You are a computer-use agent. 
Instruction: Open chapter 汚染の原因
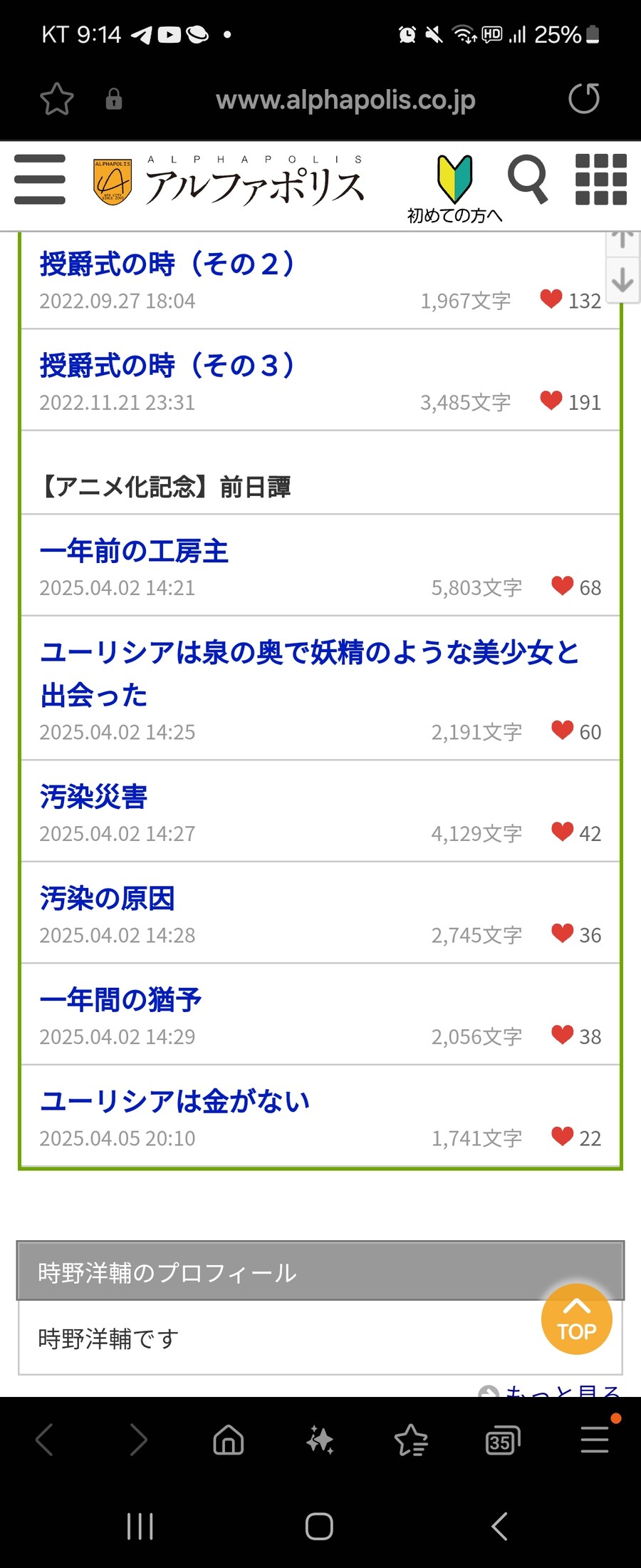[107, 898]
